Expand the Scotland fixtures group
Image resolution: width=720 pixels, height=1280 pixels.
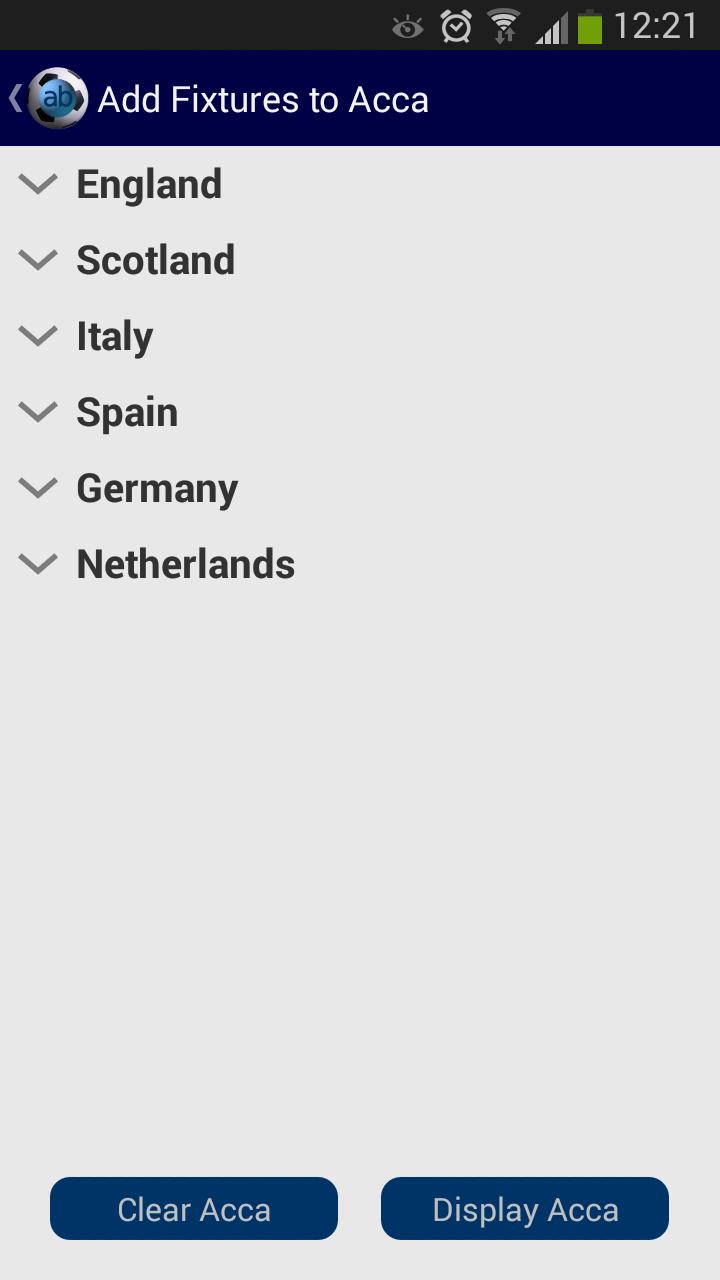click(x=155, y=260)
